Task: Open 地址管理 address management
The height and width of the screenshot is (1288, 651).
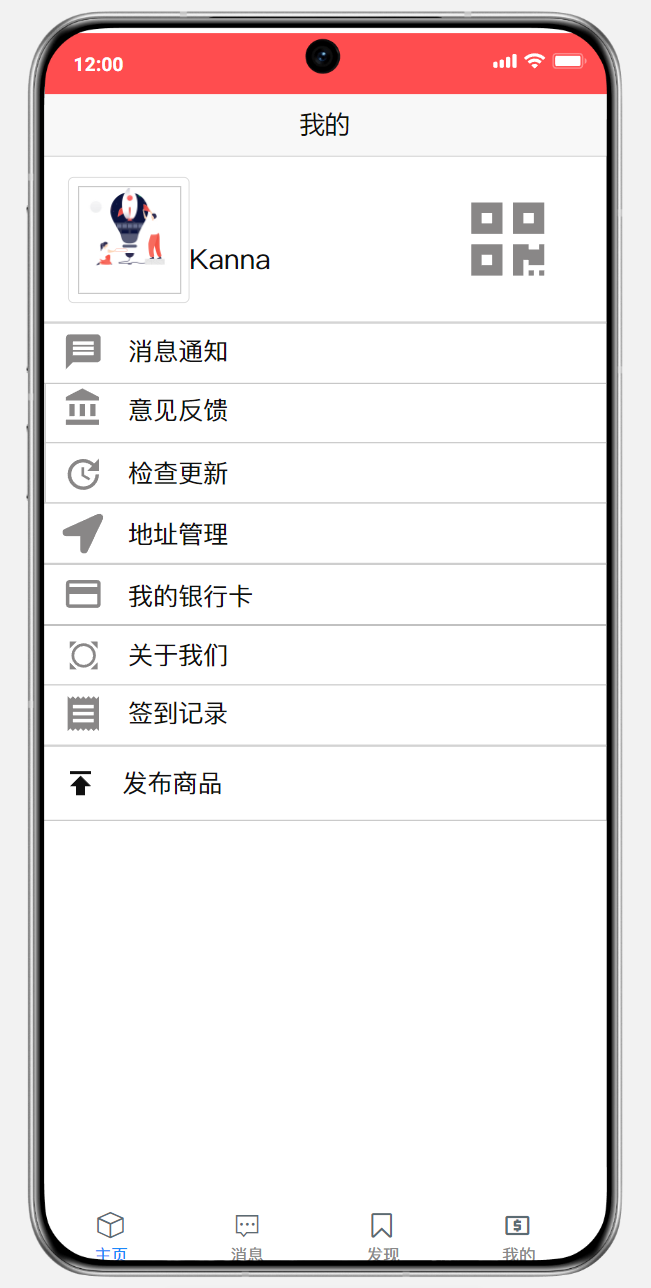Action: click(x=325, y=534)
